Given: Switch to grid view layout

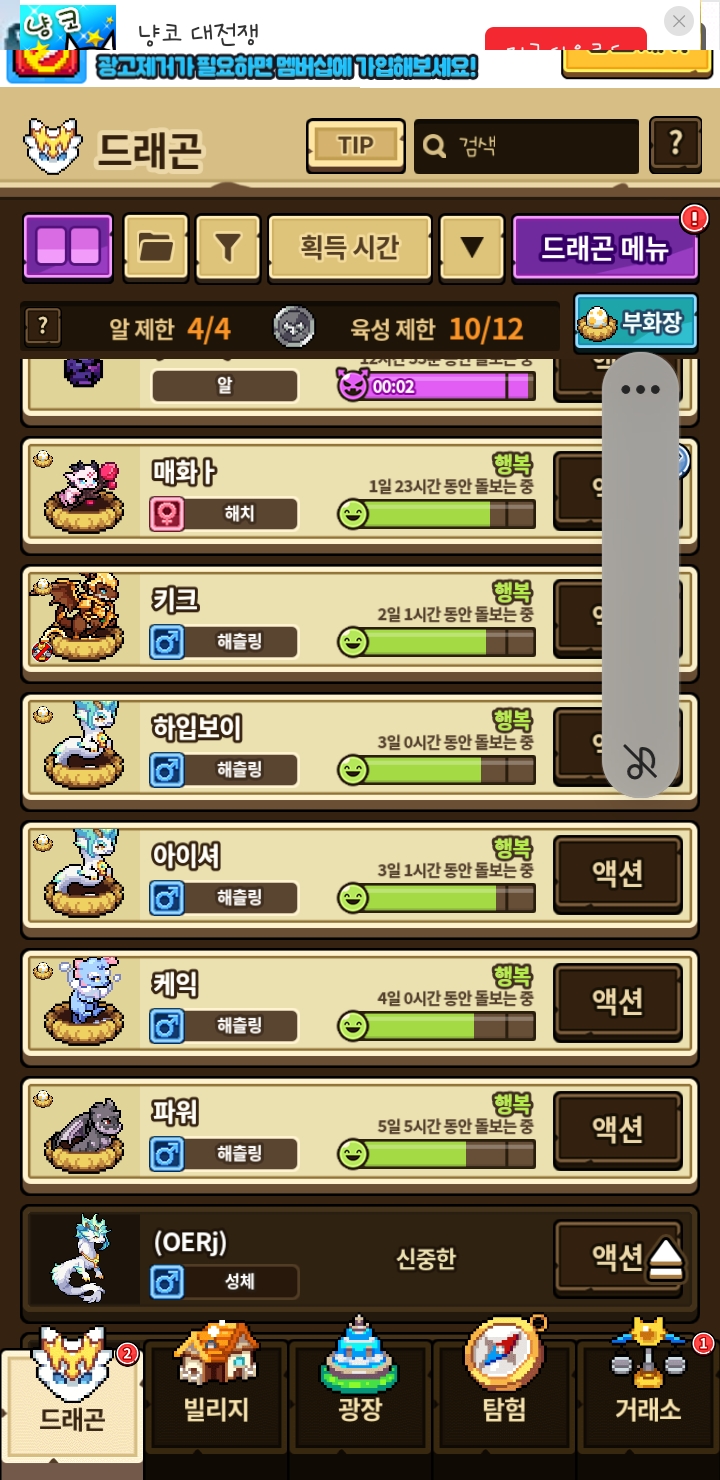Looking at the screenshot, I should [68, 246].
